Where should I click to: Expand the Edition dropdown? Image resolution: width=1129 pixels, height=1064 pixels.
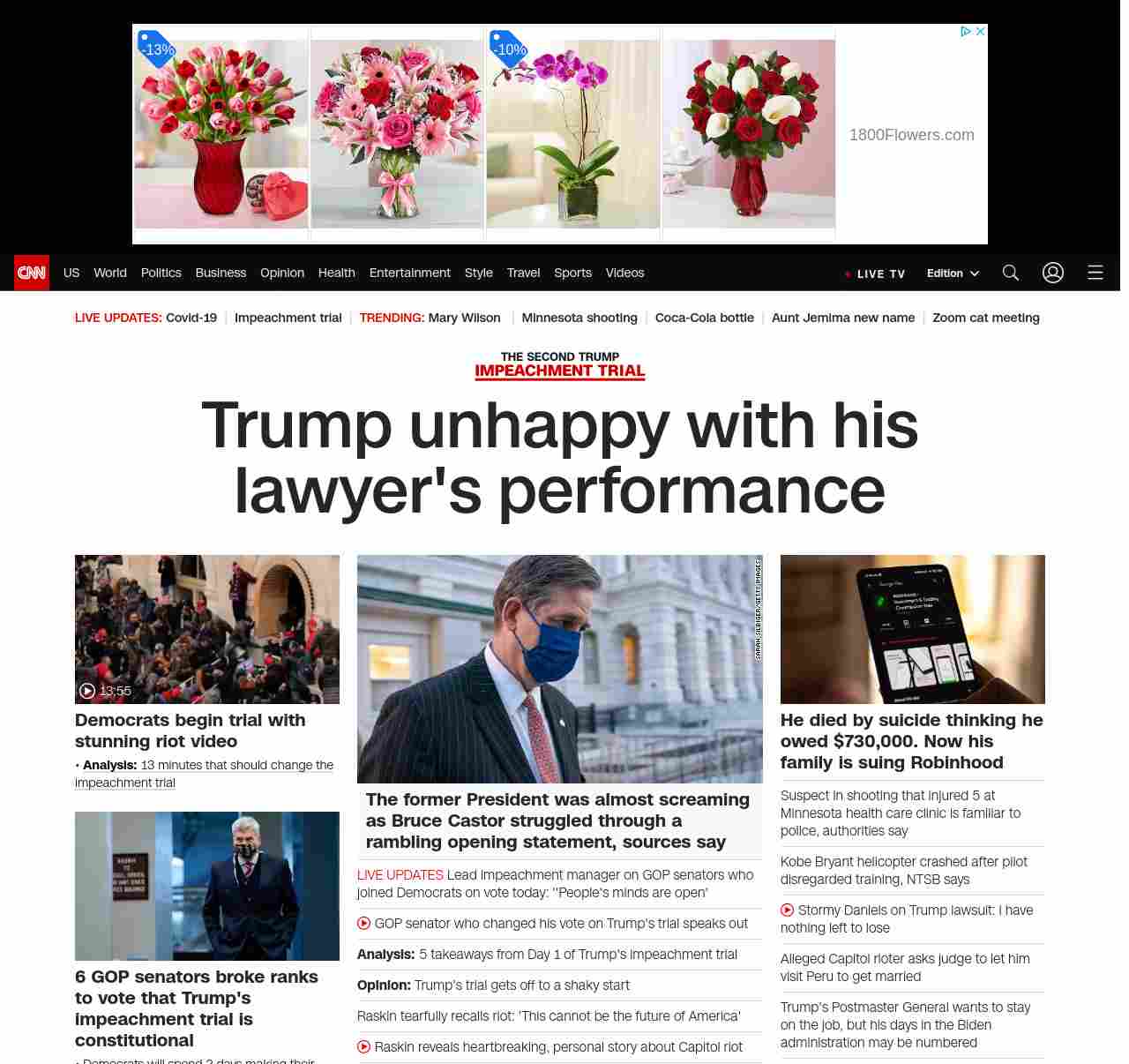(953, 273)
